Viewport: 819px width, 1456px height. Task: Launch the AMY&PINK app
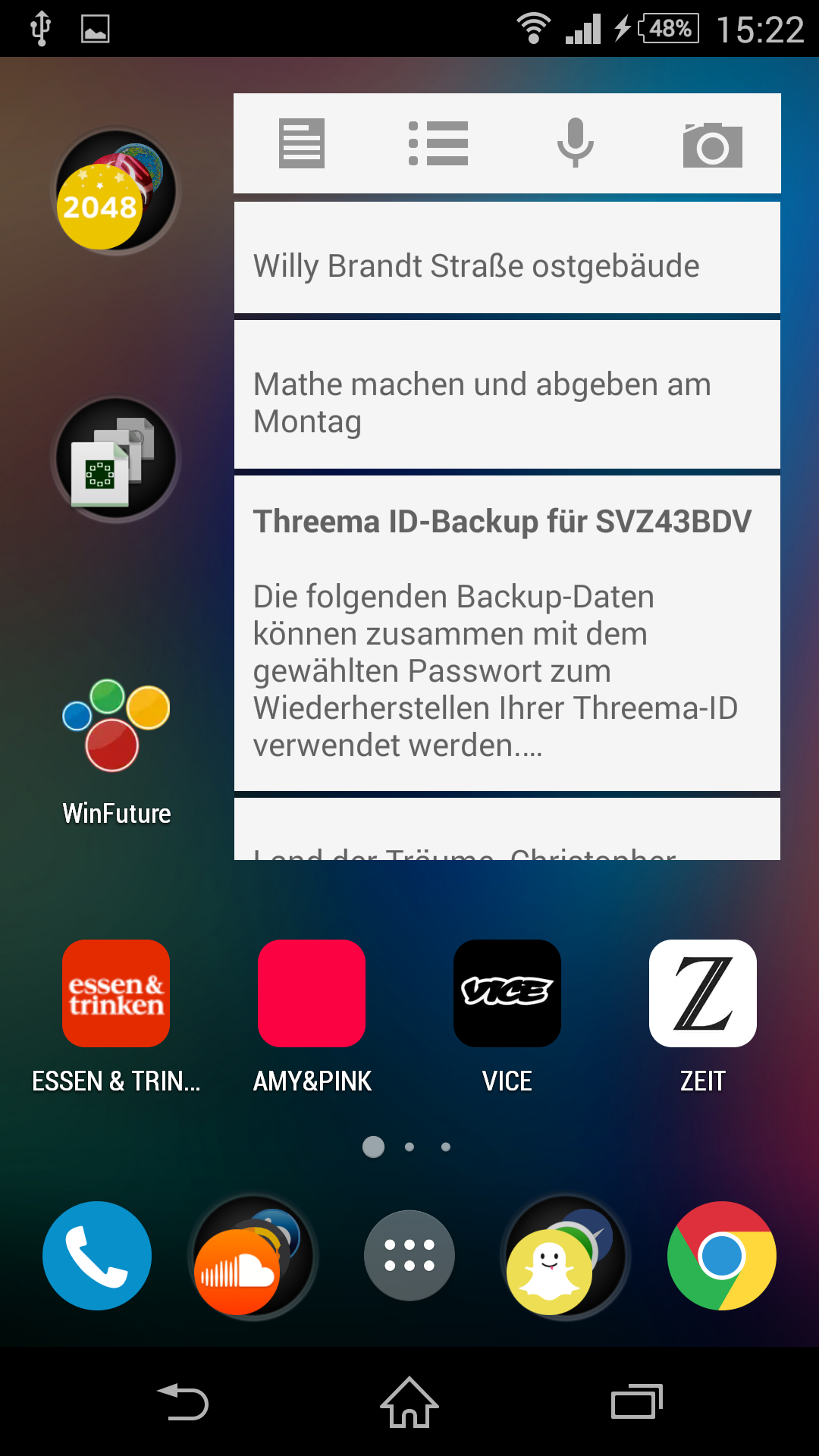coord(312,993)
